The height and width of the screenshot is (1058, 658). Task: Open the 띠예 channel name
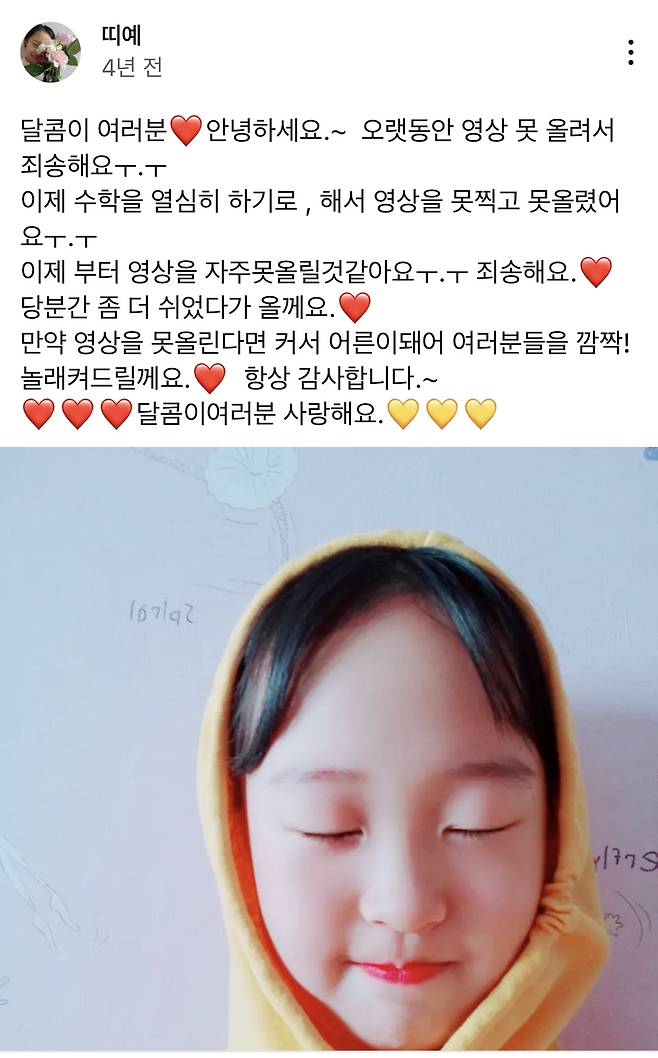point(122,35)
